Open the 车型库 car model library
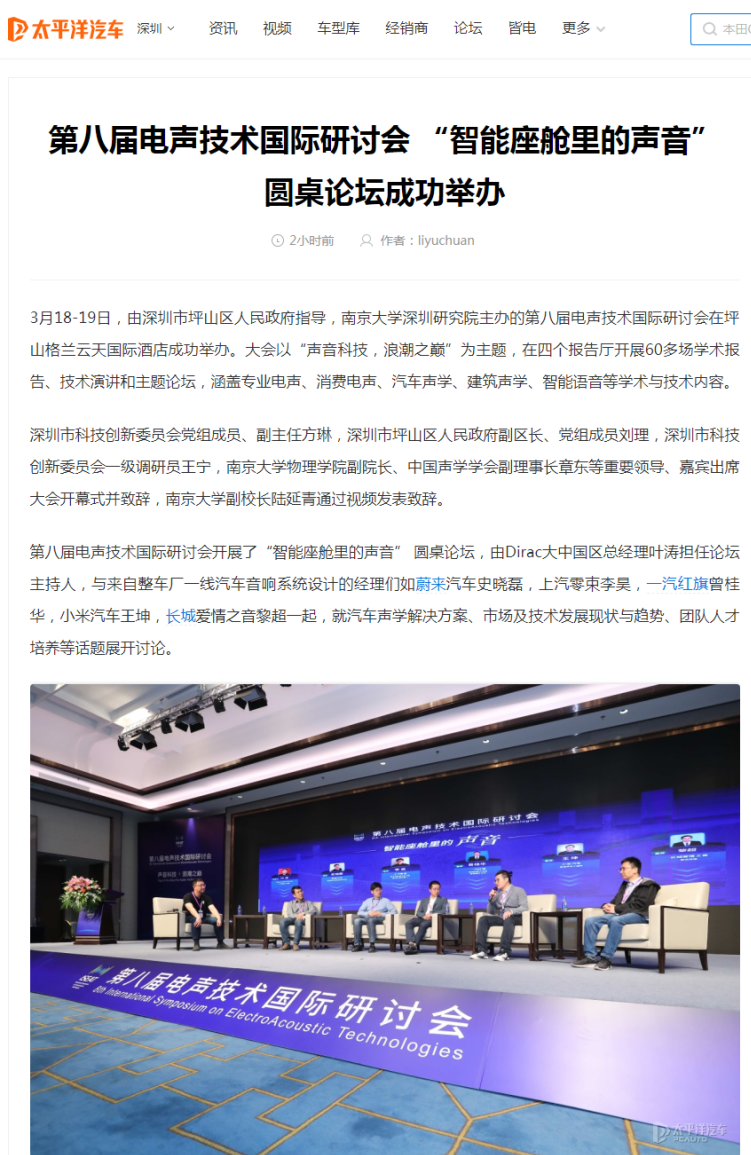Viewport: 751px width, 1155px height. (x=338, y=29)
